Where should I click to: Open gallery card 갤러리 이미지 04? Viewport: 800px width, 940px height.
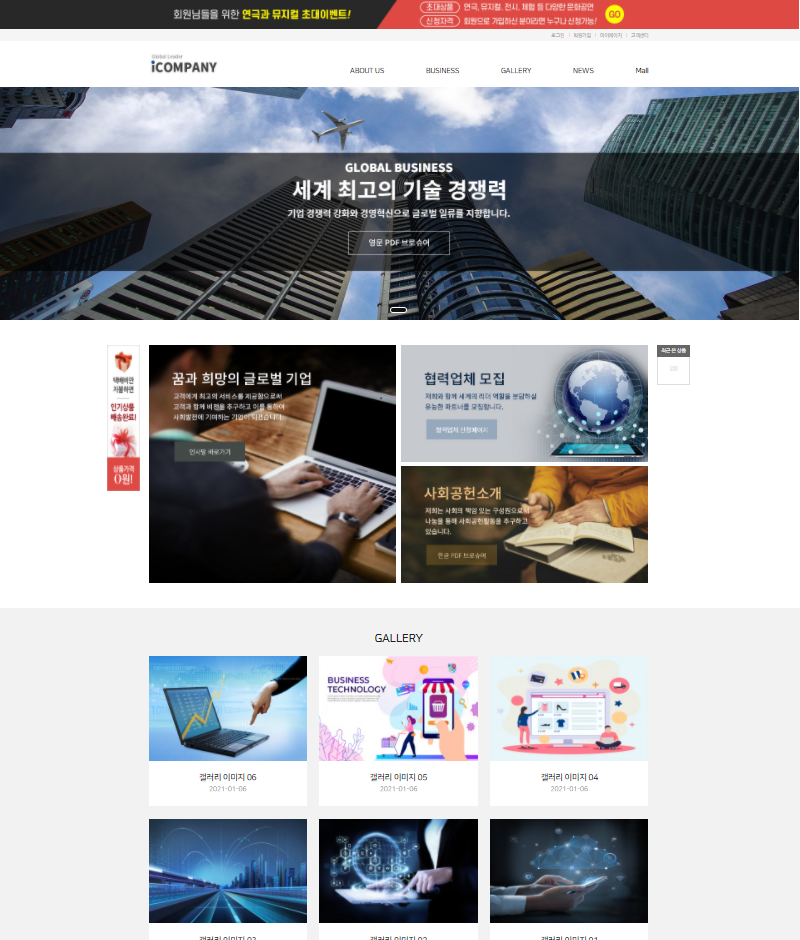[x=569, y=730]
